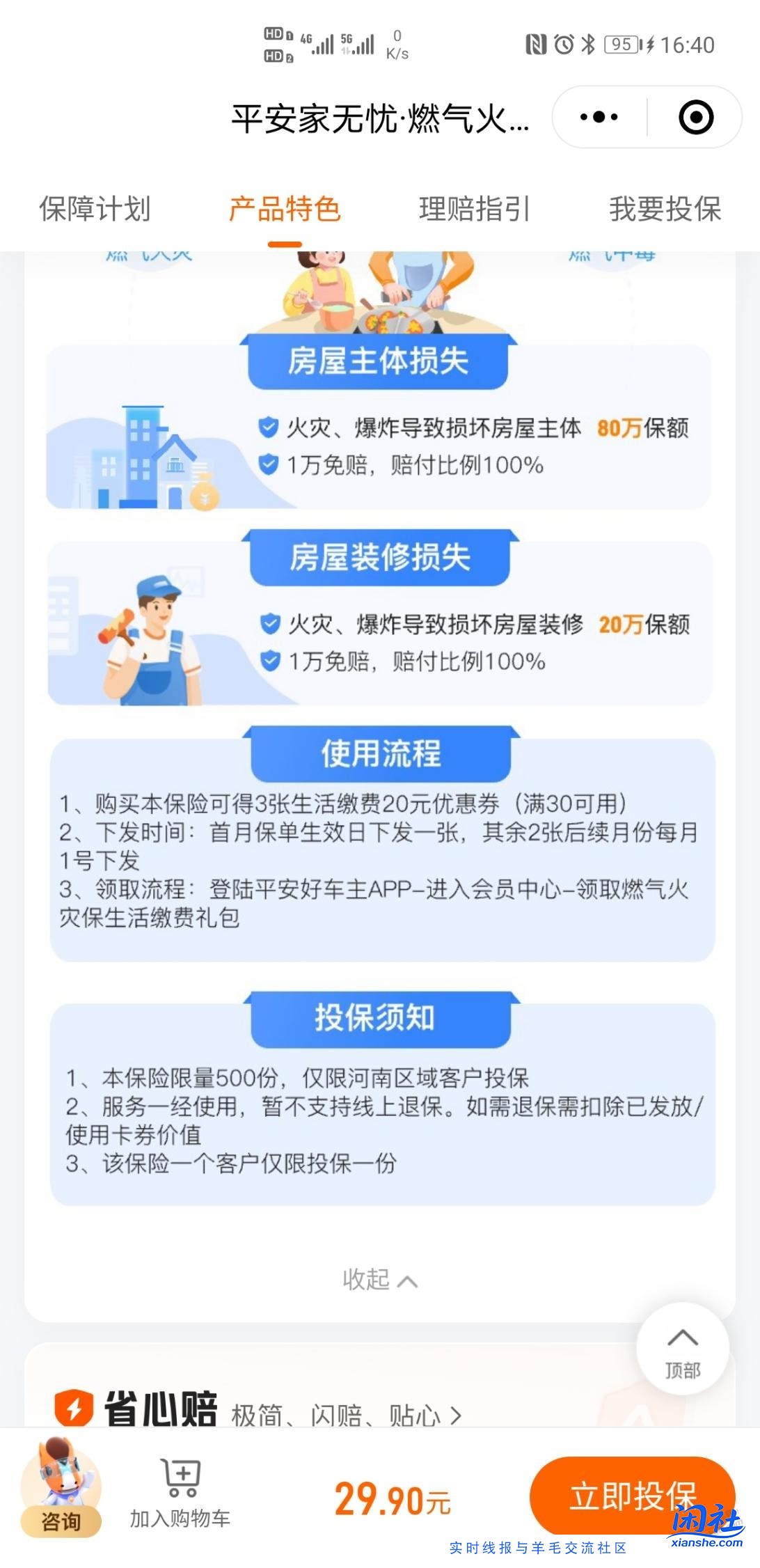Switch to the 保障计划 tab
This screenshot has height=1568, width=760.
pyautogui.click(x=95, y=209)
